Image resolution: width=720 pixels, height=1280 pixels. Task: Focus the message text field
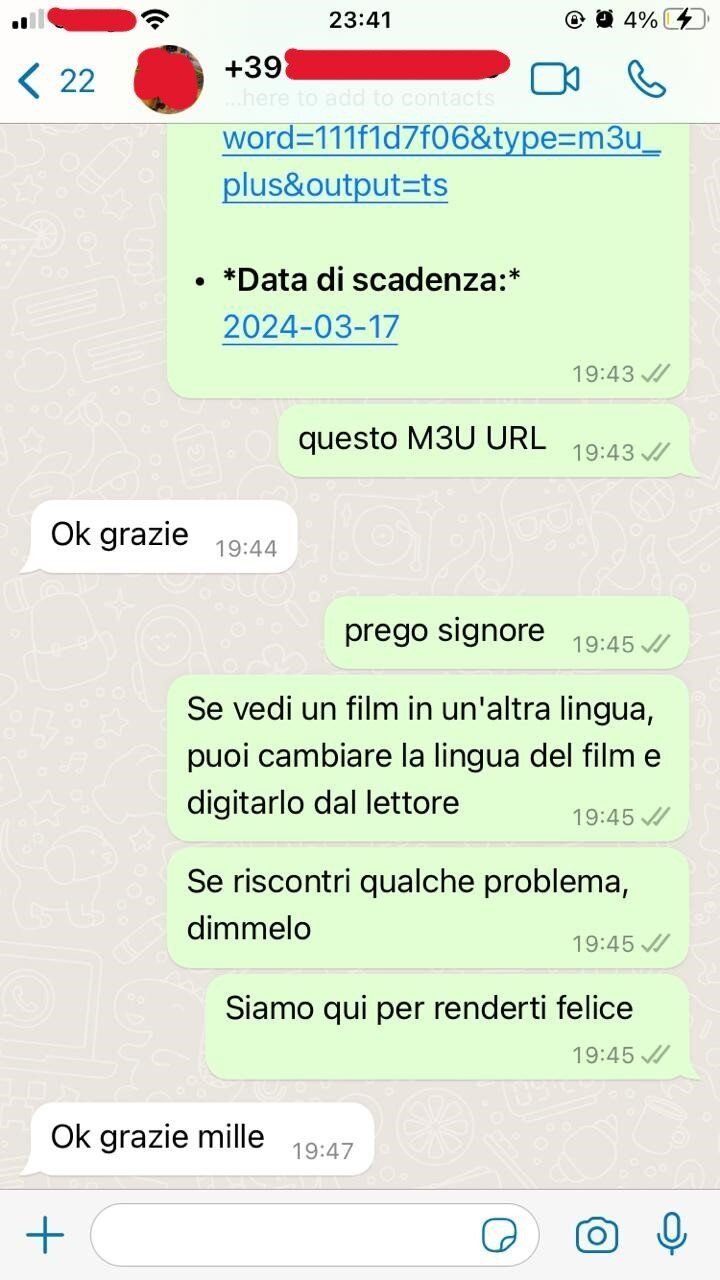tap(285, 1236)
